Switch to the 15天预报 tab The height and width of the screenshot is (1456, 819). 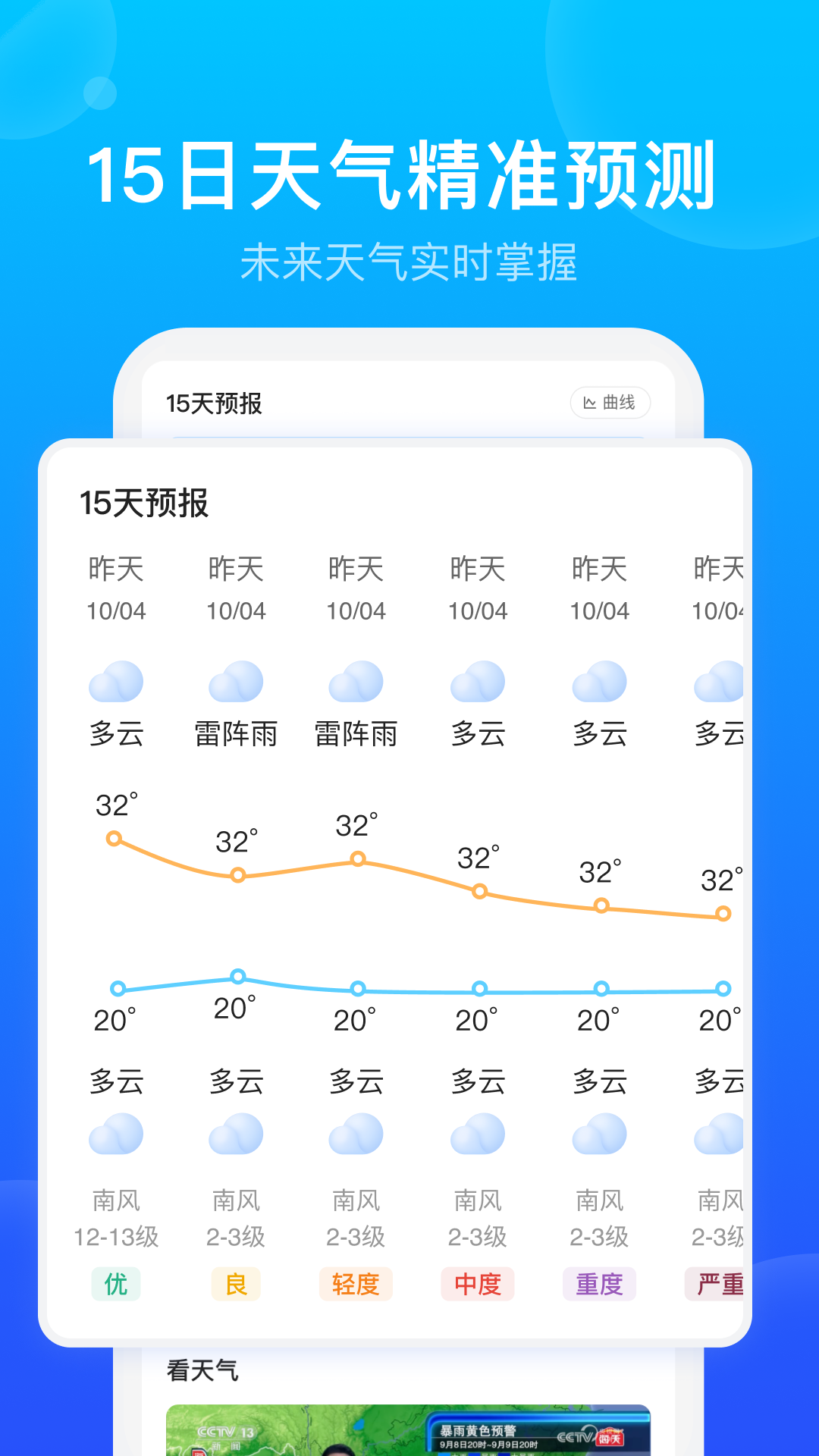215,403
